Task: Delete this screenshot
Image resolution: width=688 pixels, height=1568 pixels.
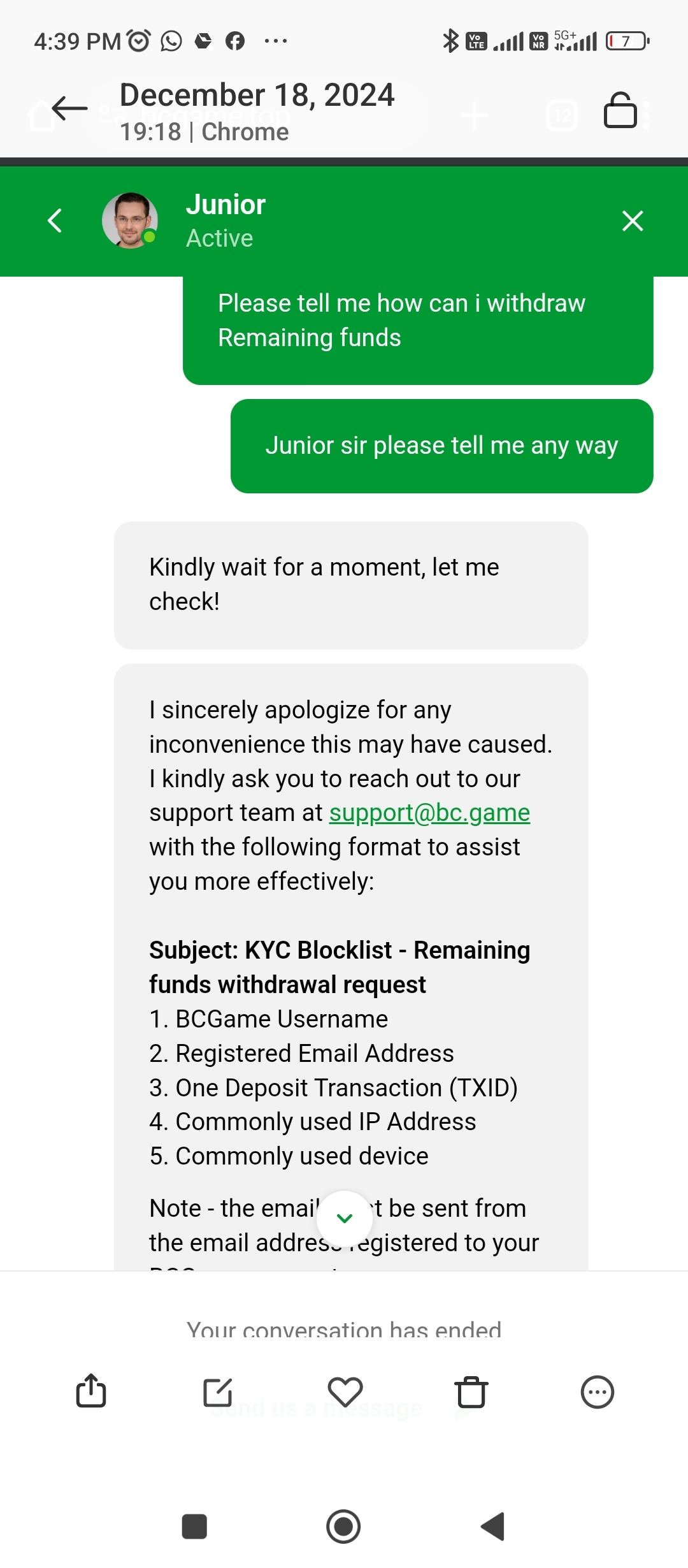Action: pos(471,1392)
